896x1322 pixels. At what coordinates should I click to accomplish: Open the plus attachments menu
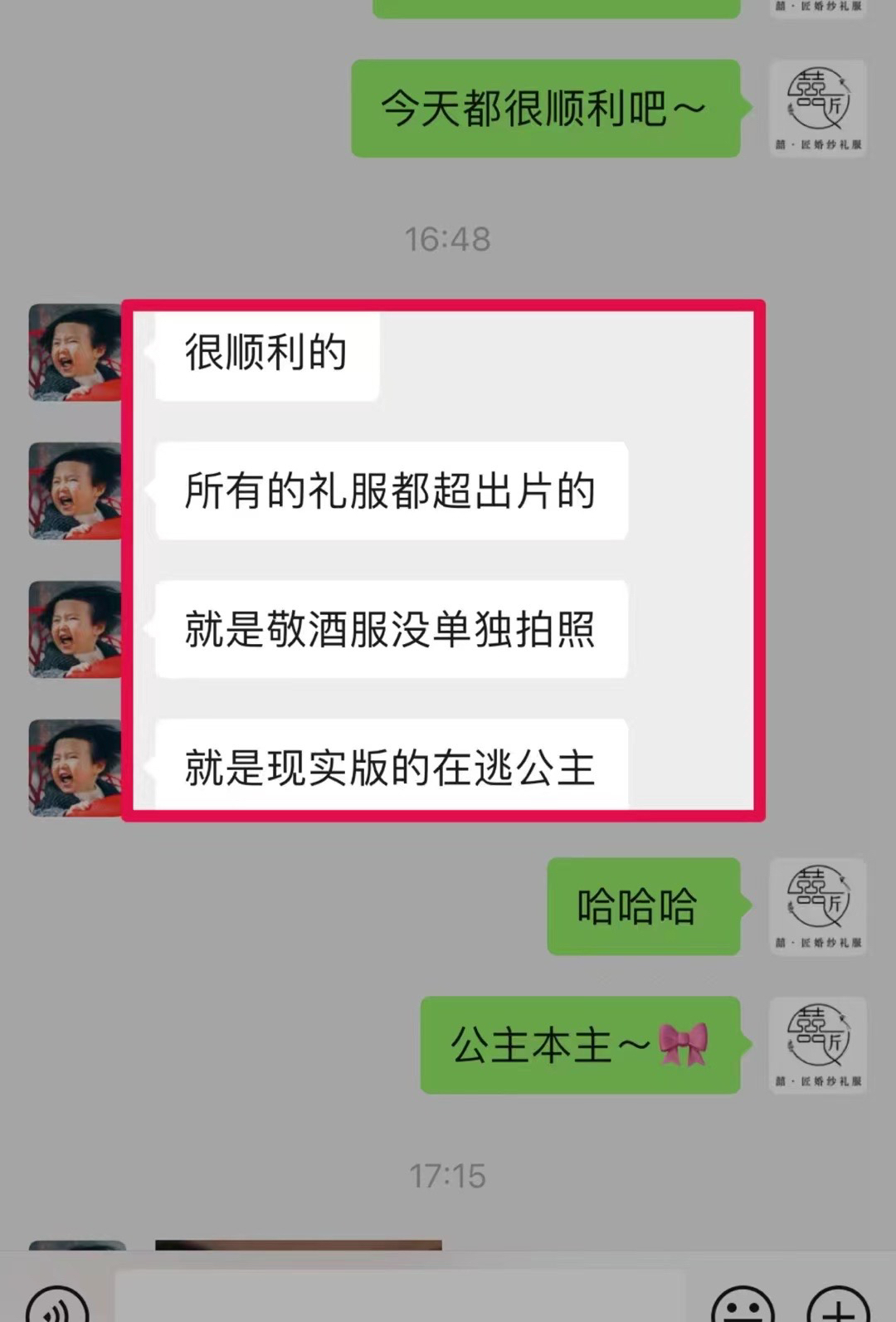click(838, 1307)
